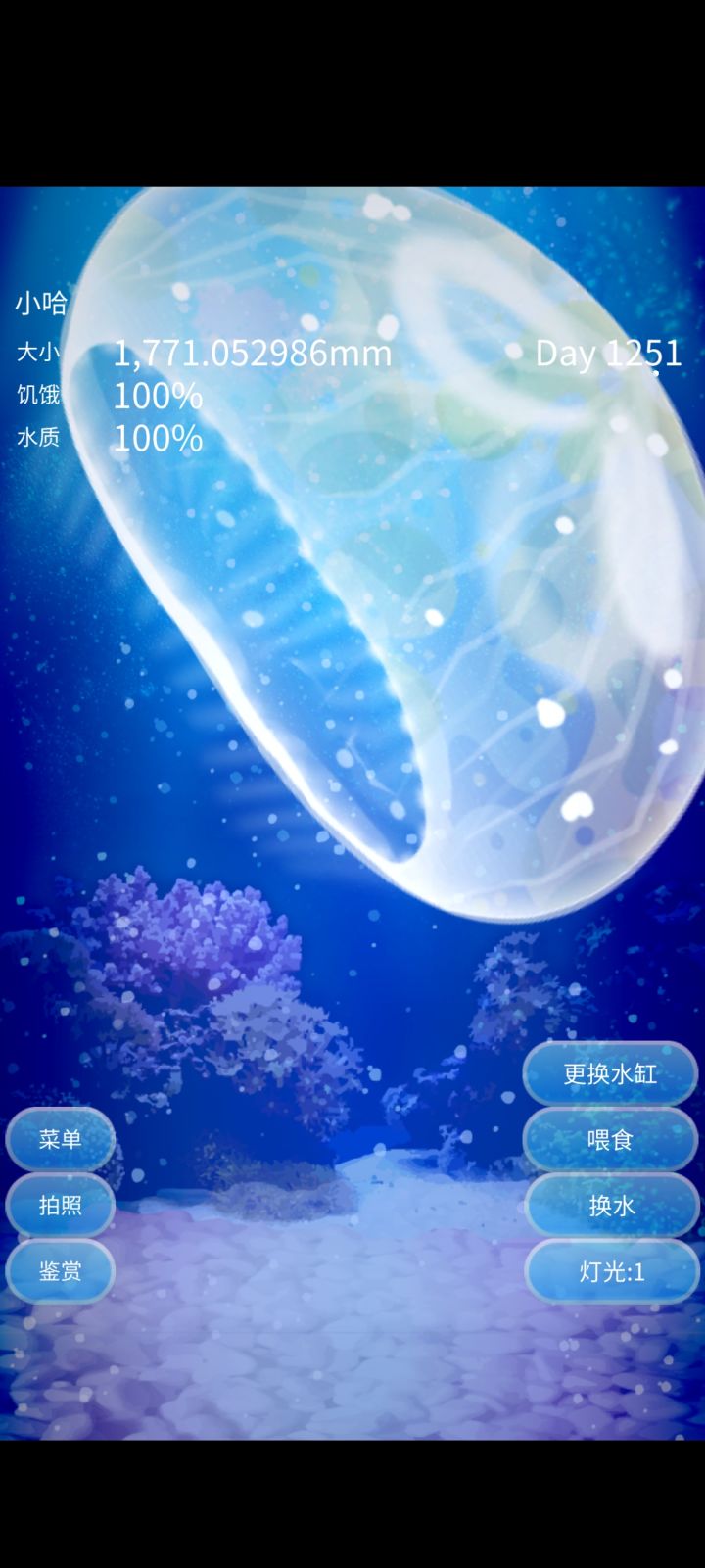Open the 菜单 (Menu) button
Image resolution: width=705 pixels, height=1568 pixels.
tap(60, 1139)
